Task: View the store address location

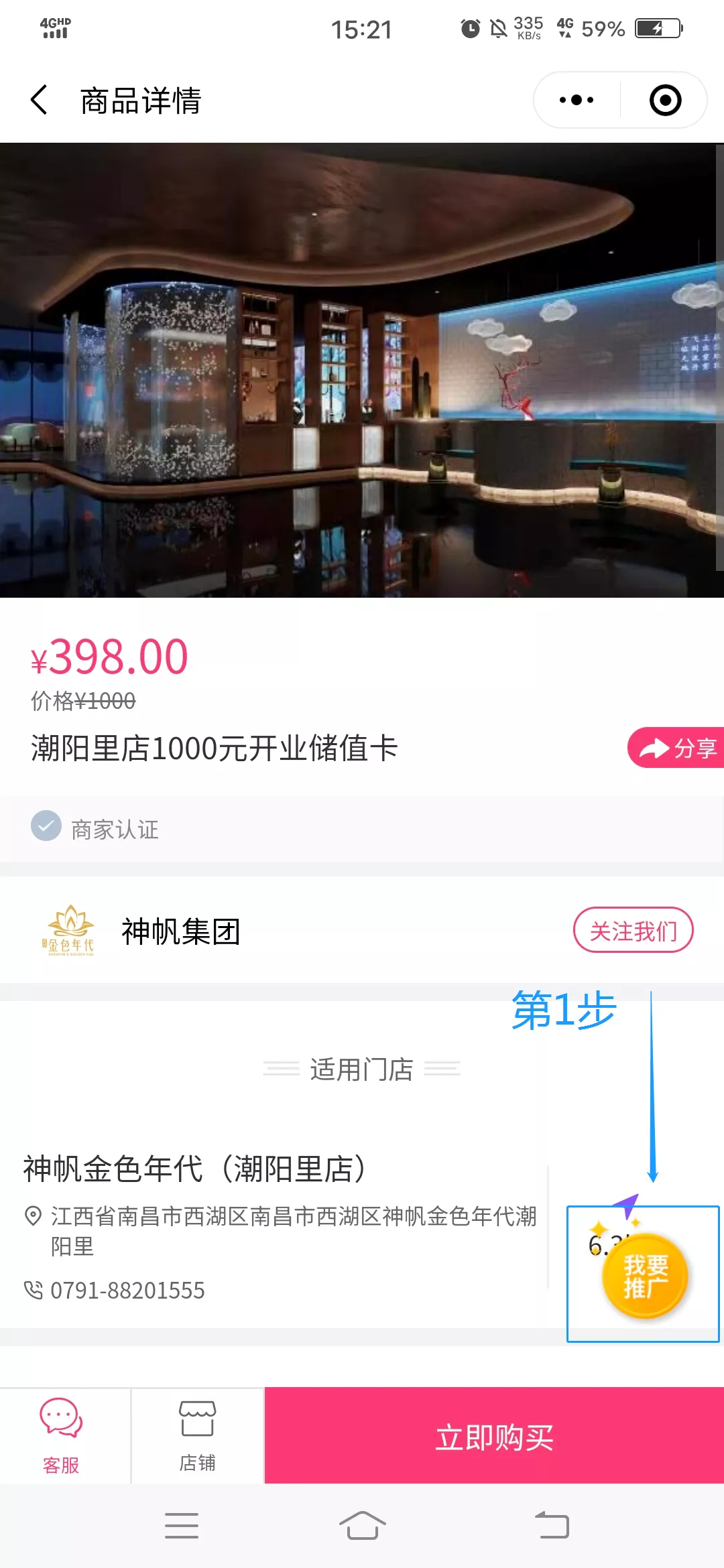Action: [x=282, y=1230]
